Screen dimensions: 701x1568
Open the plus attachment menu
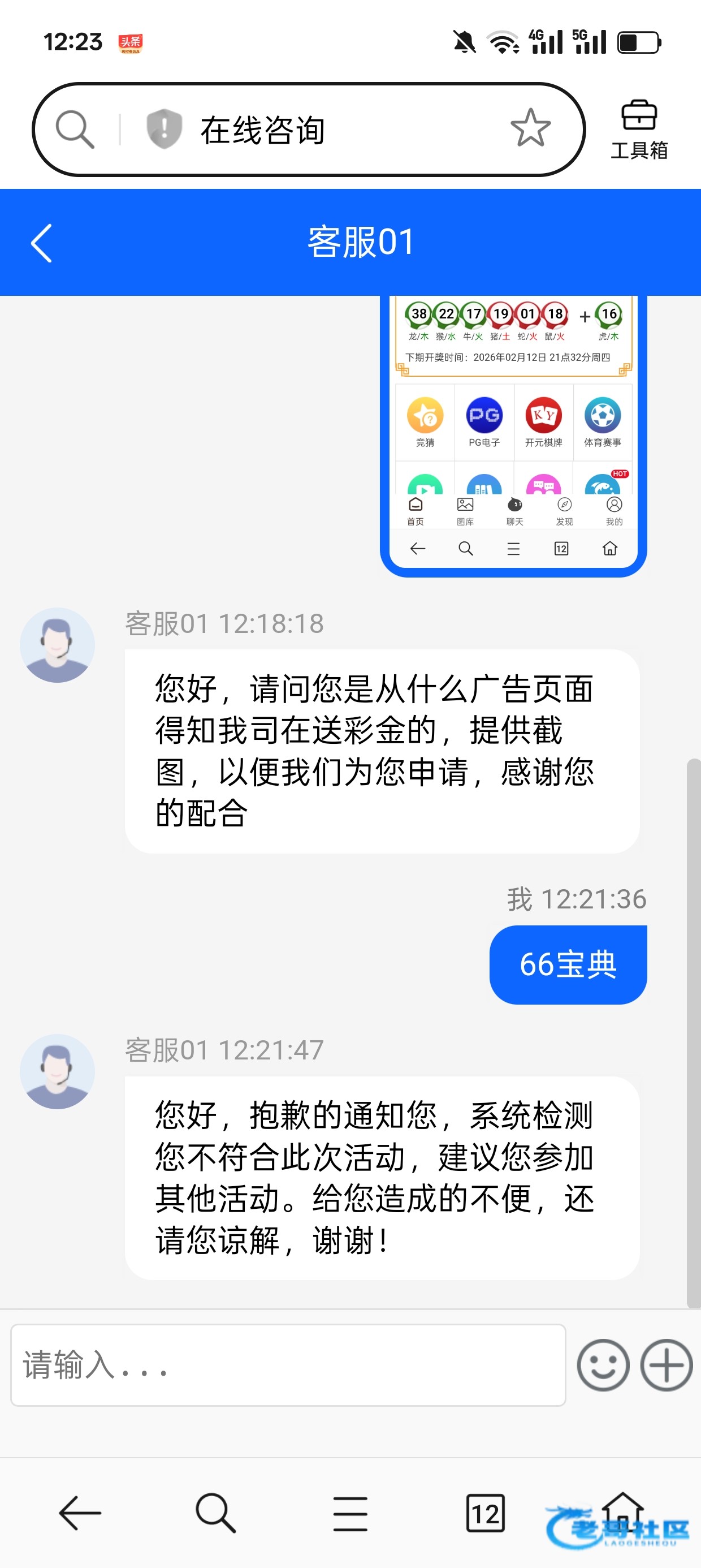(666, 1365)
